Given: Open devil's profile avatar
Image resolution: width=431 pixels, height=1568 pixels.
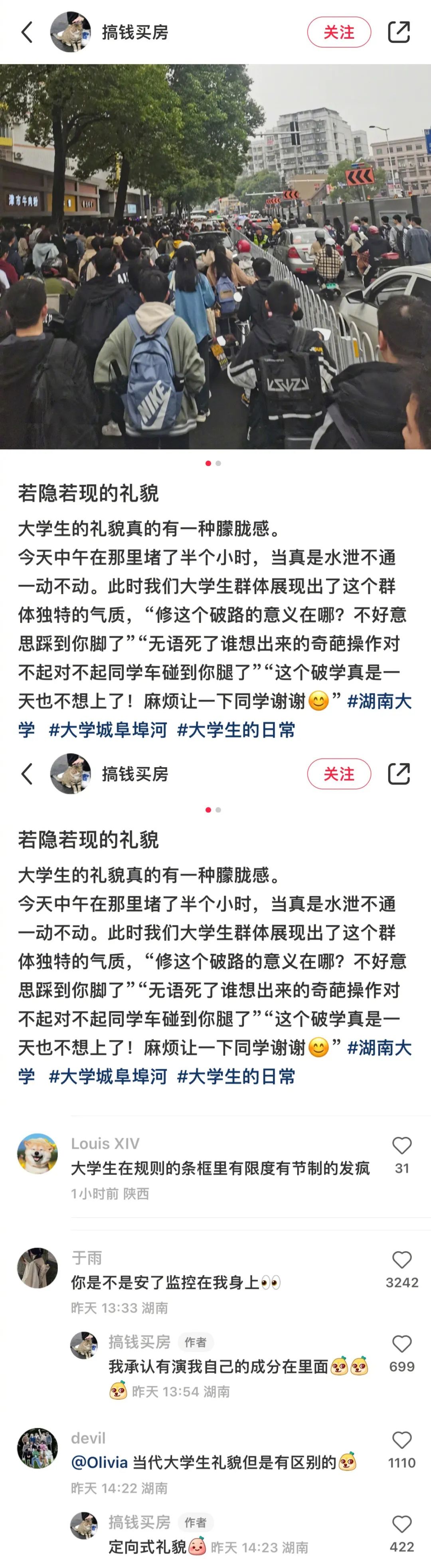Looking at the screenshot, I should click(38, 1448).
